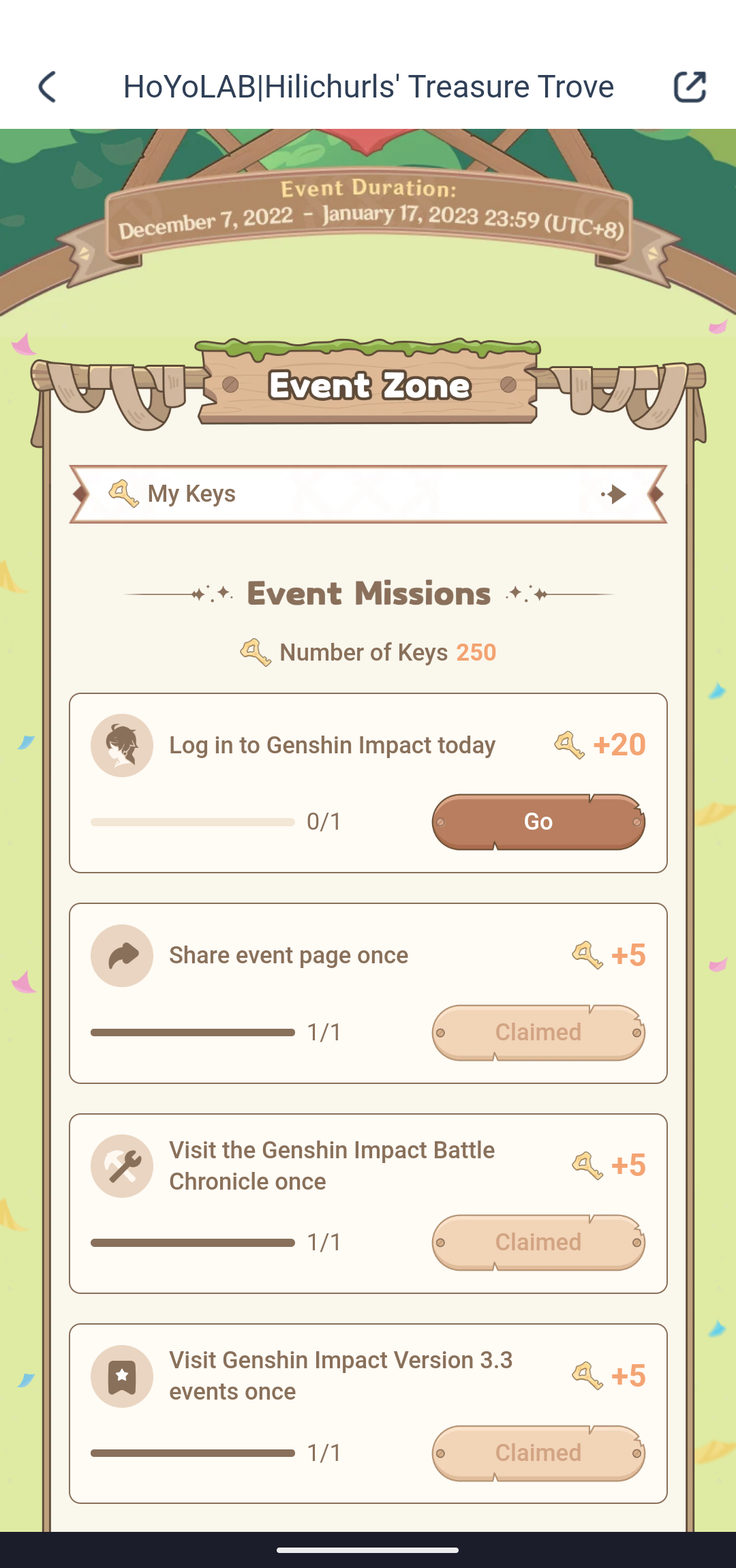Select the avatar icon for the login mission
Screen dimensions: 736x1568
click(x=122, y=745)
